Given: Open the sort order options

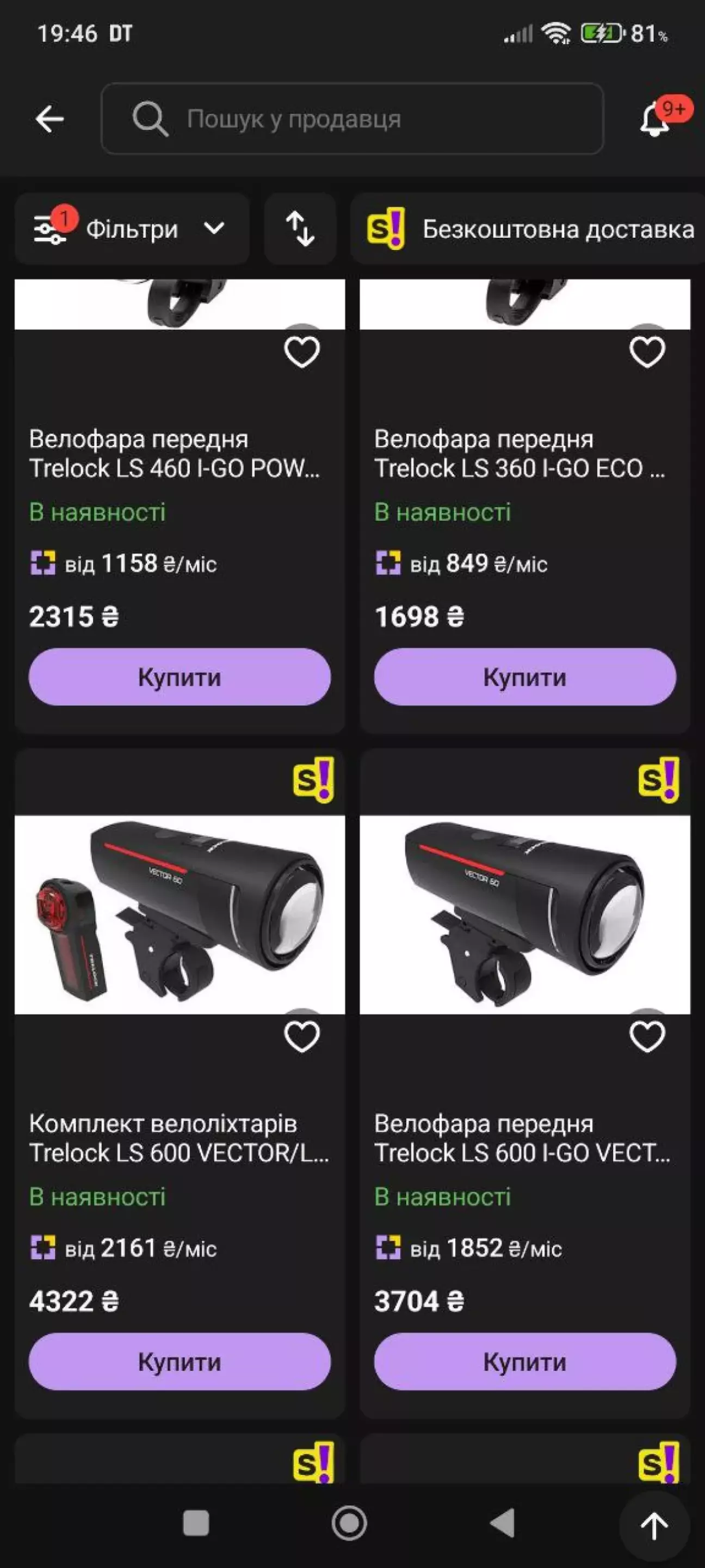Looking at the screenshot, I should click(300, 230).
